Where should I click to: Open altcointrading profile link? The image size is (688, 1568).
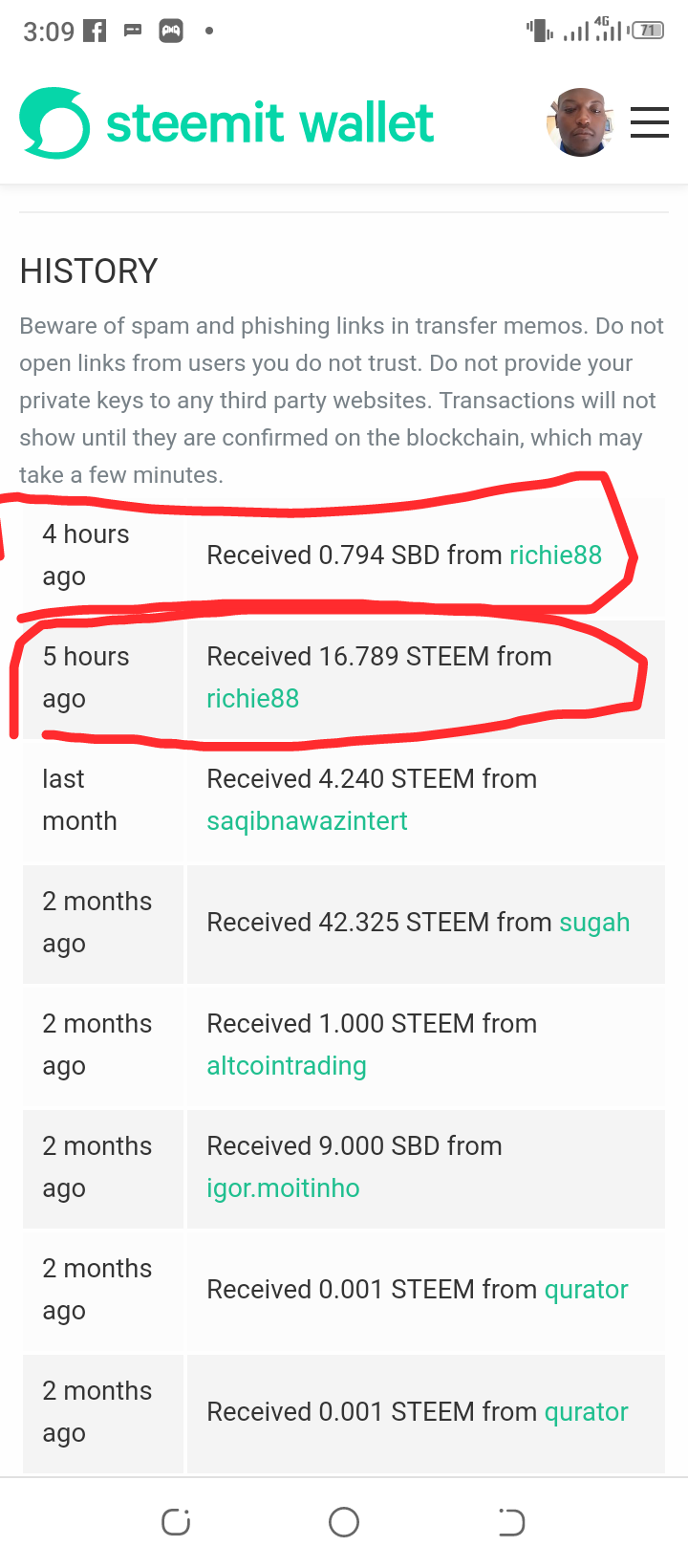(x=287, y=1066)
